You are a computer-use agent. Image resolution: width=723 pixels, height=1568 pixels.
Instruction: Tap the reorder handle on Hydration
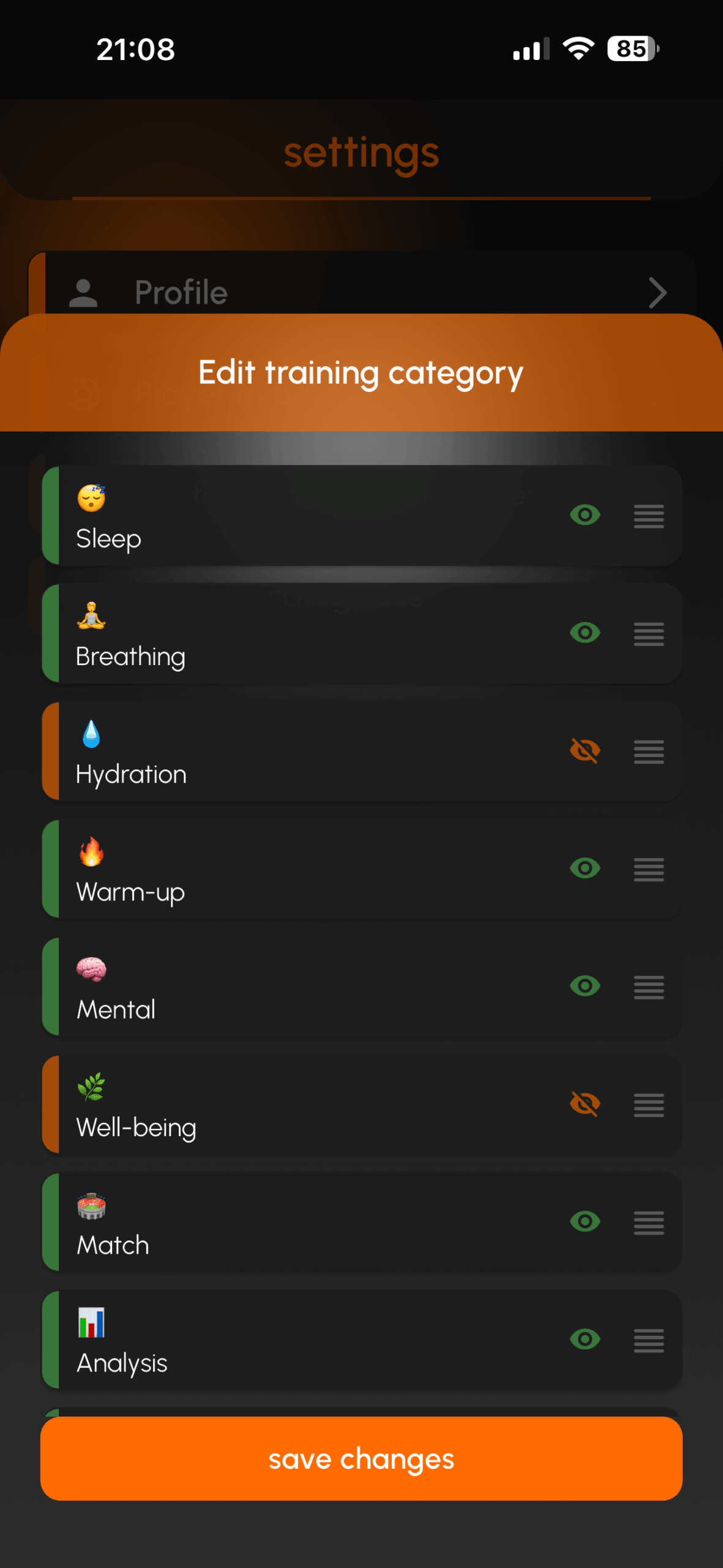648,751
